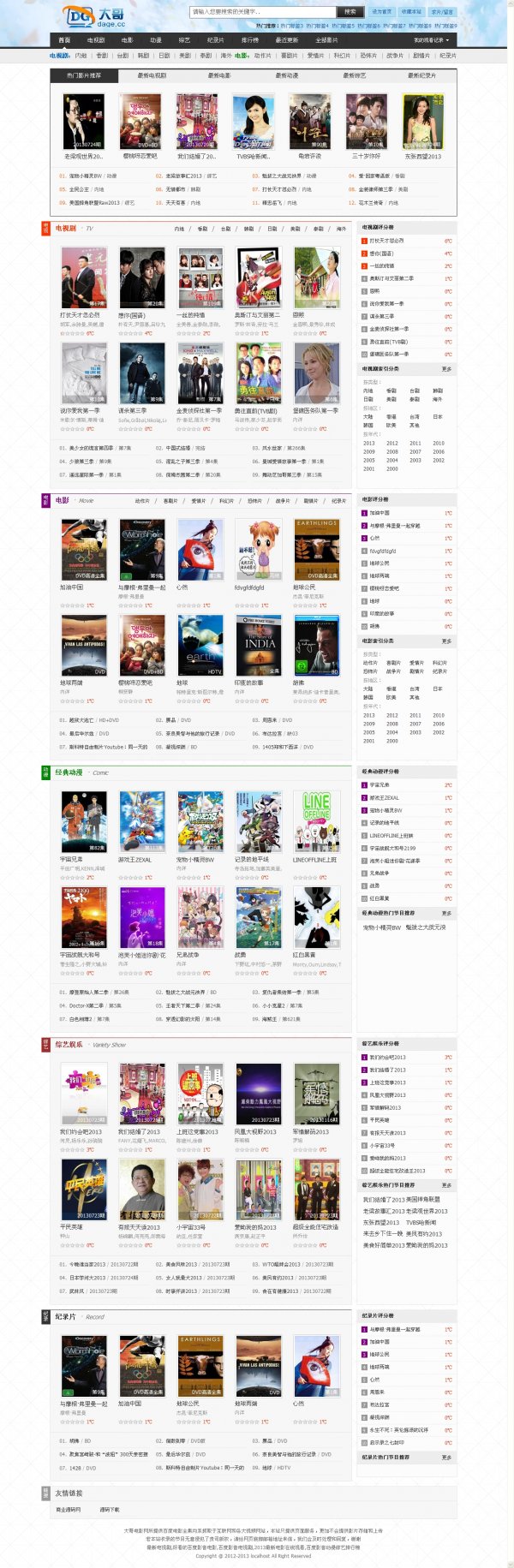
Task: Go to 首页 in navigation bar
Action: tap(64, 40)
